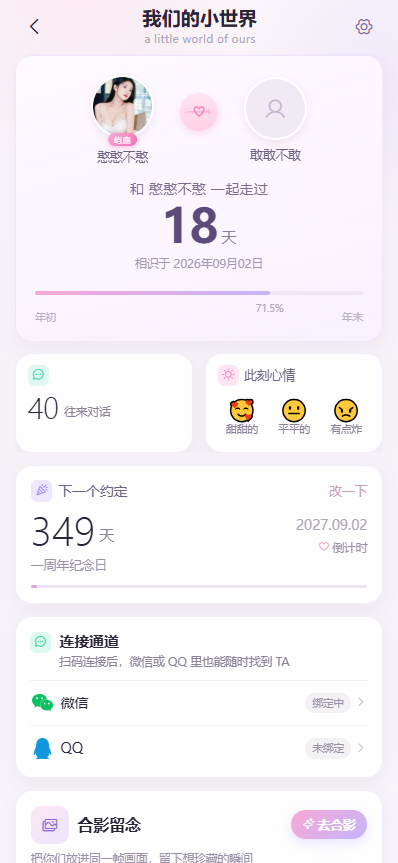The height and width of the screenshot is (863, 398).
Task: Tap 改一下 to edit the next date
Action: 348,491
